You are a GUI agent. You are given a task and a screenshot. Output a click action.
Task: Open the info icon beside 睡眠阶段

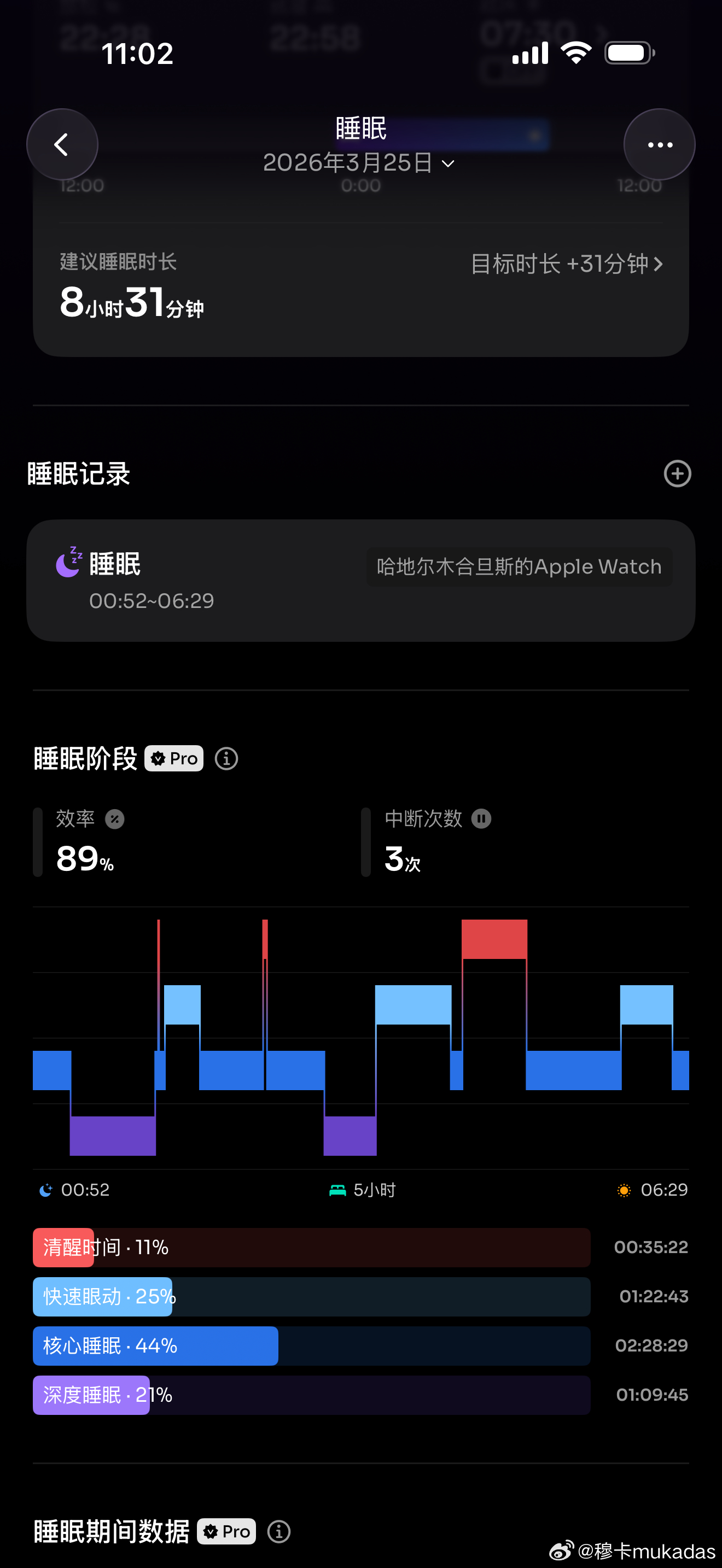point(226,758)
